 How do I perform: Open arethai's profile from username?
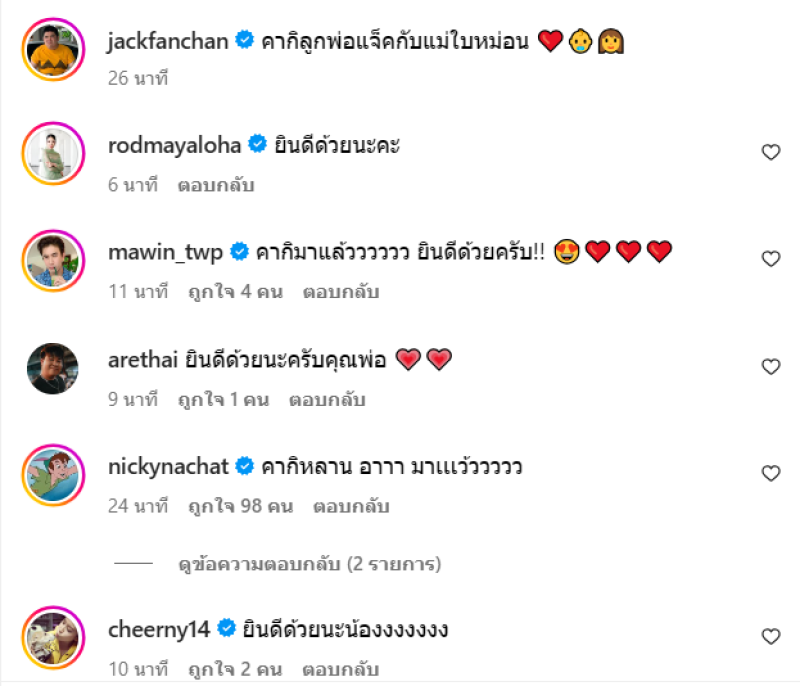(x=144, y=359)
